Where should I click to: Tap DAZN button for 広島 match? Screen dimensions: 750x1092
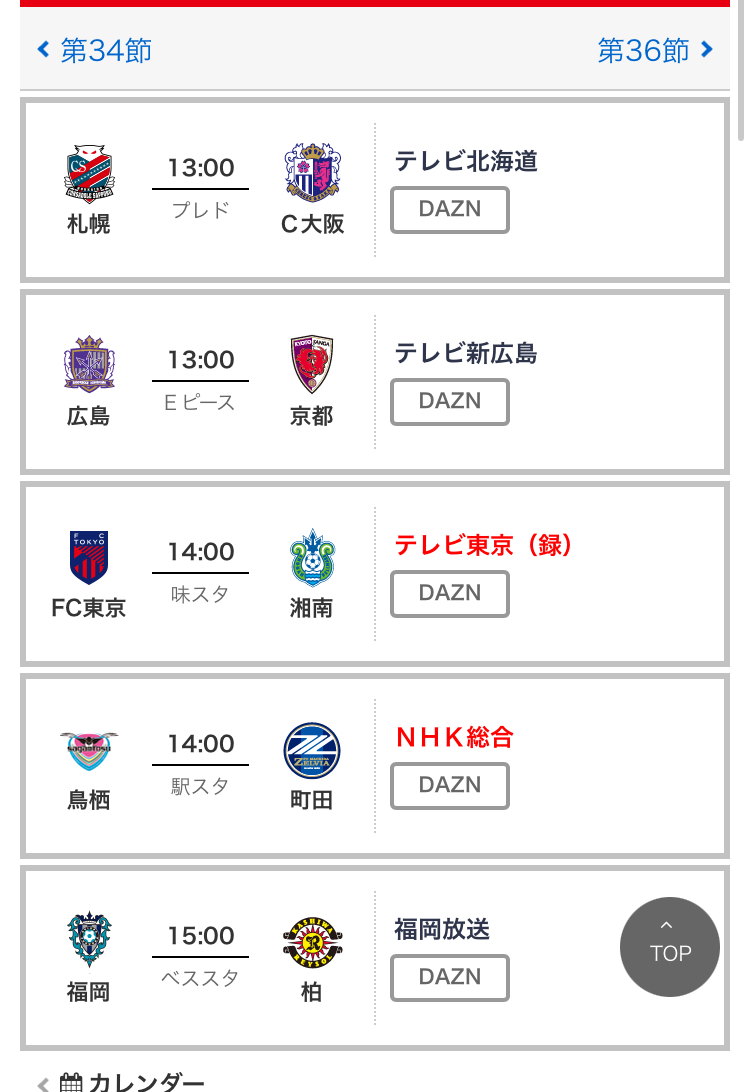point(449,401)
